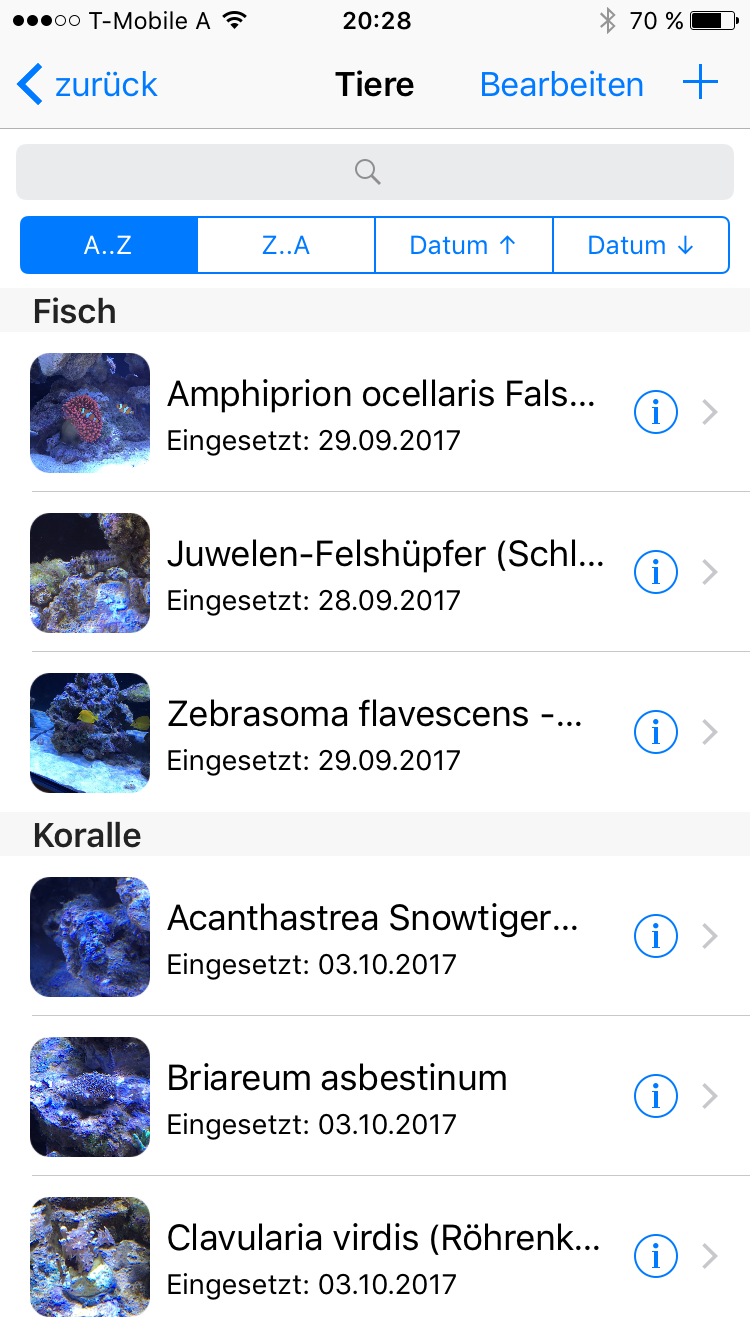Switch to Z..A sorting
The height and width of the screenshot is (1334, 750).
(286, 245)
